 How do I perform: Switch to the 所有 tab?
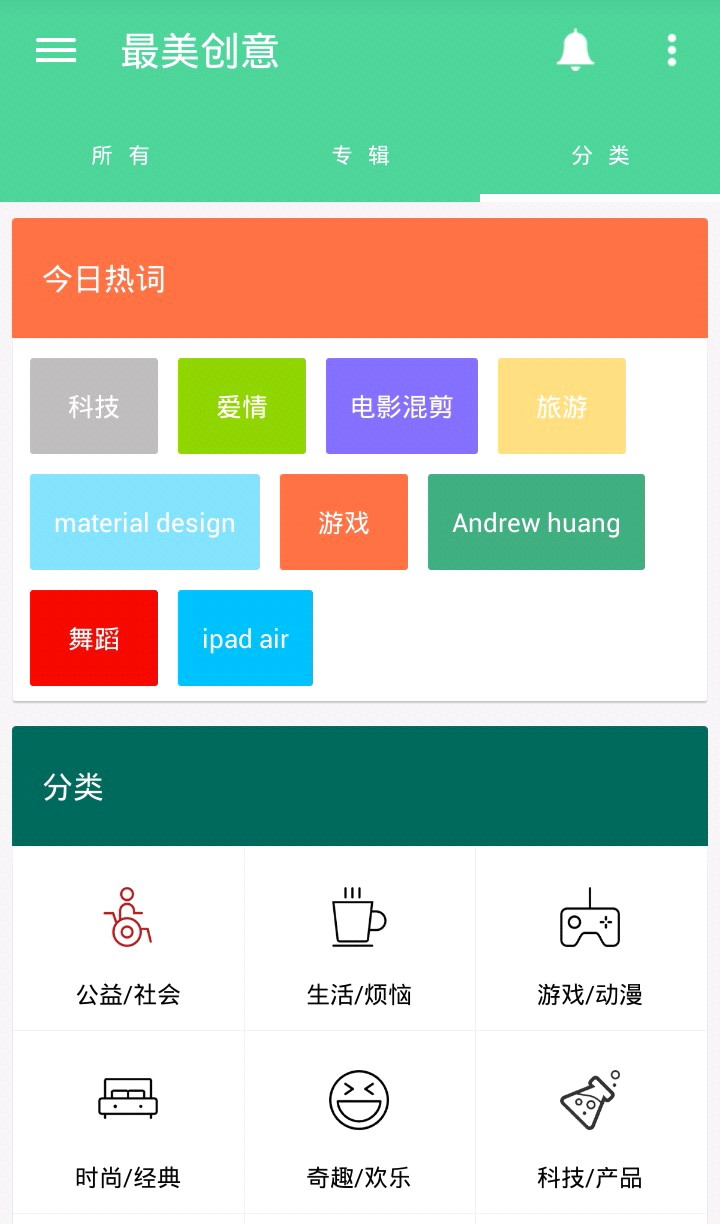tap(120, 155)
